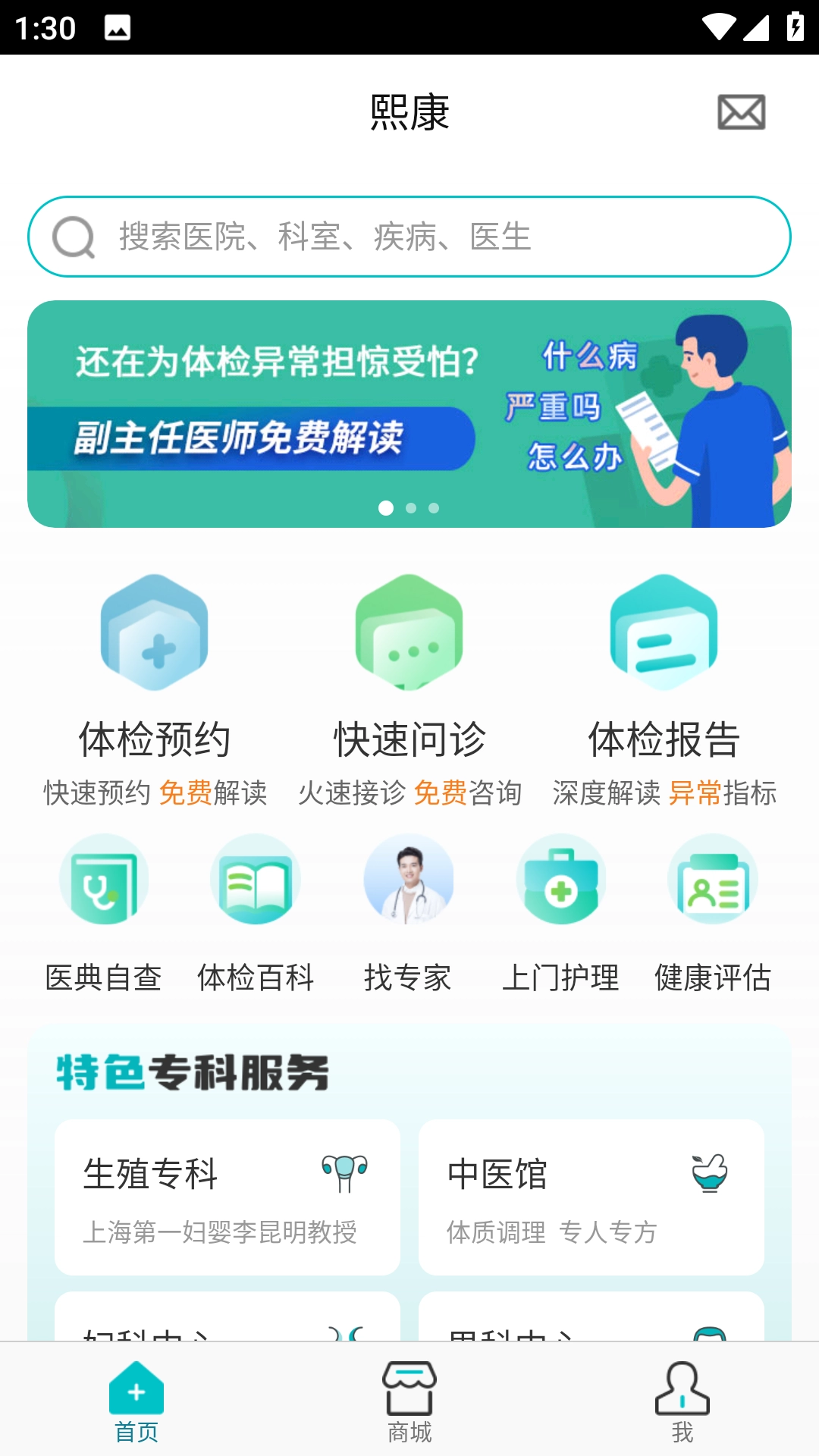Open the 生殖专科 specialty card
Image resolution: width=819 pixels, height=1456 pixels.
tap(227, 1197)
